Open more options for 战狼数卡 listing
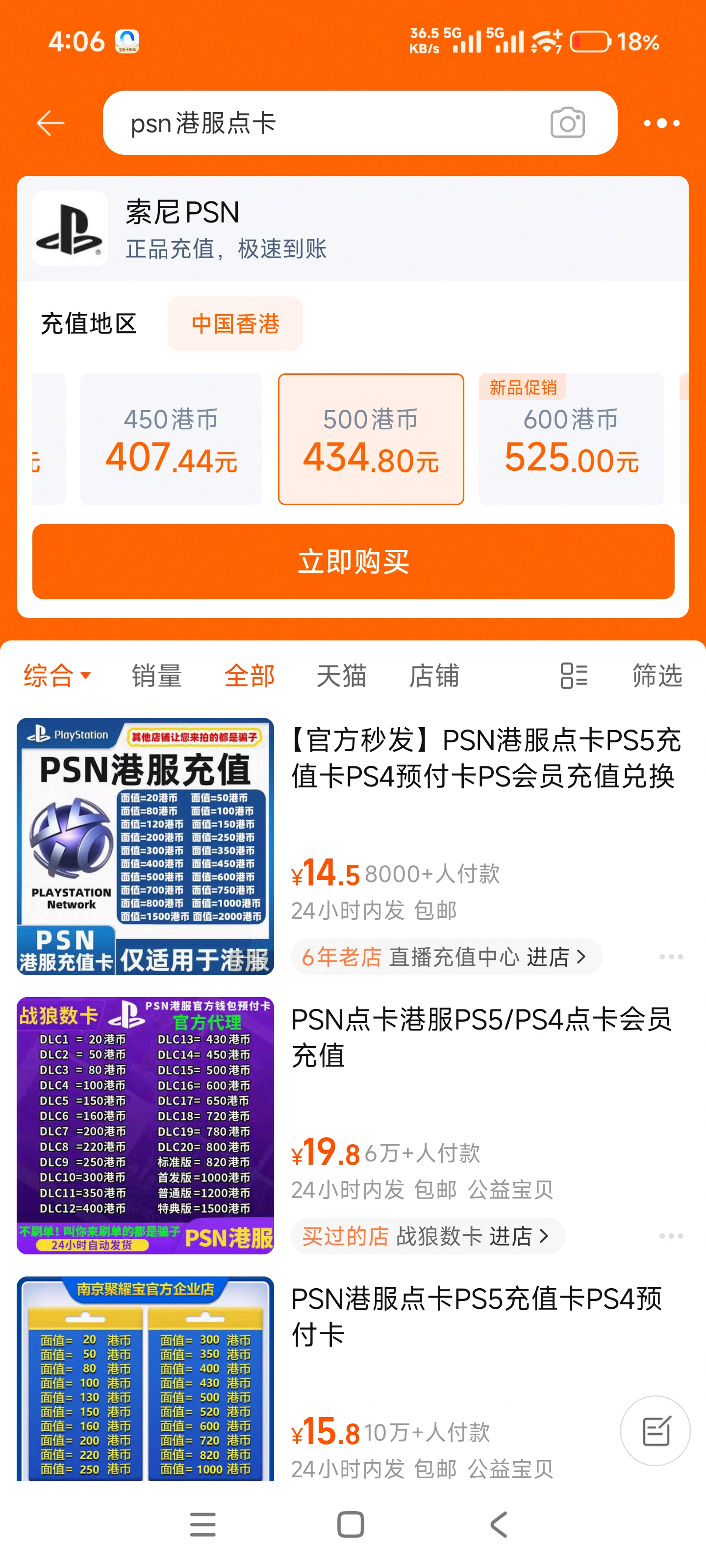 (671, 1236)
